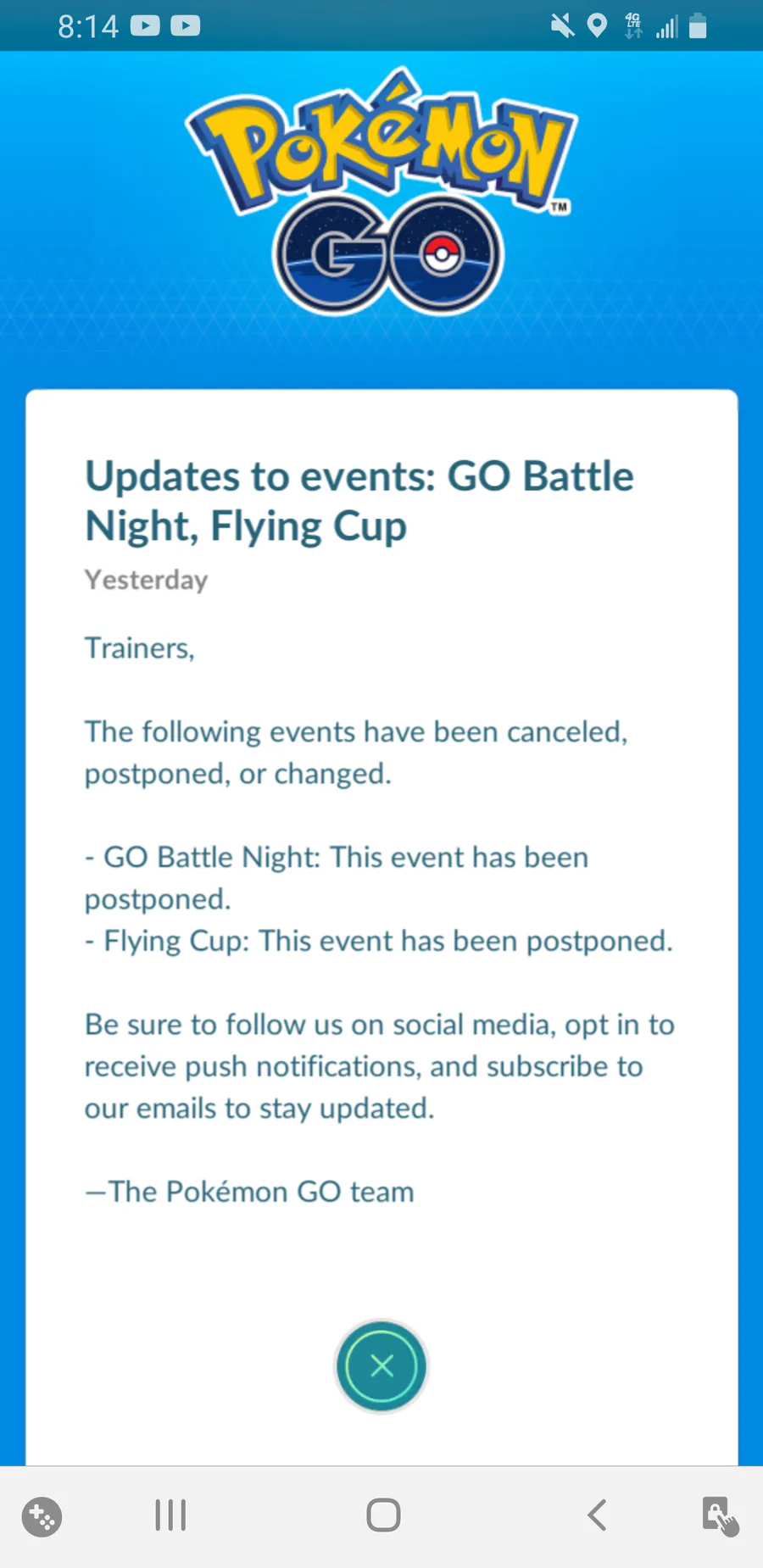763x1568 pixels.
Task: Tap the touch assistant icon in nav bar
Action: click(x=720, y=1515)
